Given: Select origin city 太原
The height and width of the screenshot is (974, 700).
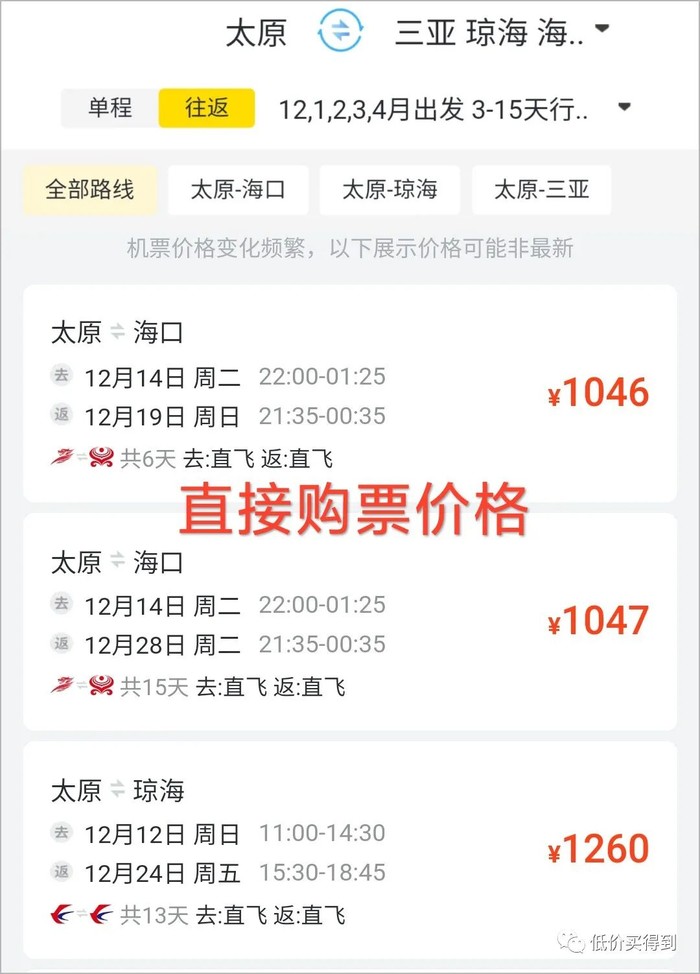Looking at the screenshot, I should [256, 32].
